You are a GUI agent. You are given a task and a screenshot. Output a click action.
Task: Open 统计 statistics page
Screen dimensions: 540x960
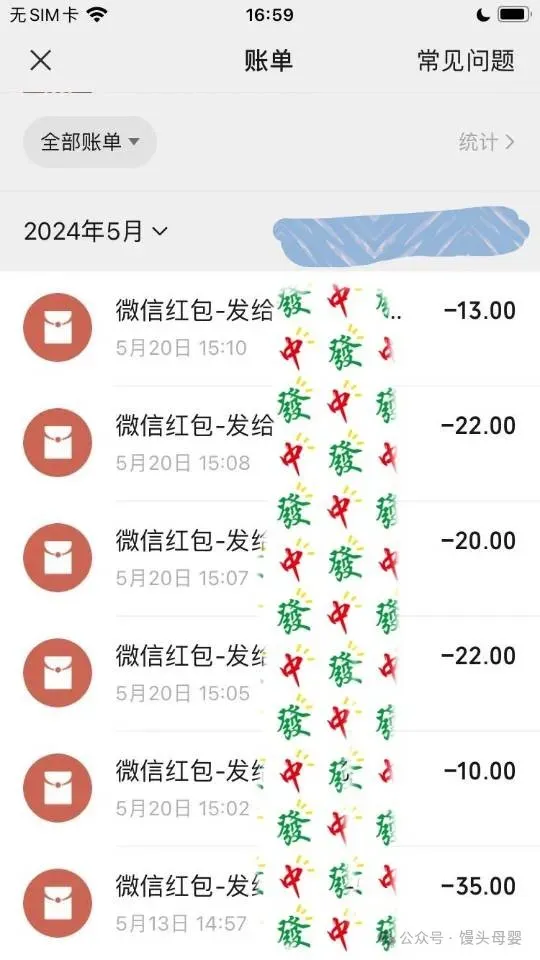(486, 143)
